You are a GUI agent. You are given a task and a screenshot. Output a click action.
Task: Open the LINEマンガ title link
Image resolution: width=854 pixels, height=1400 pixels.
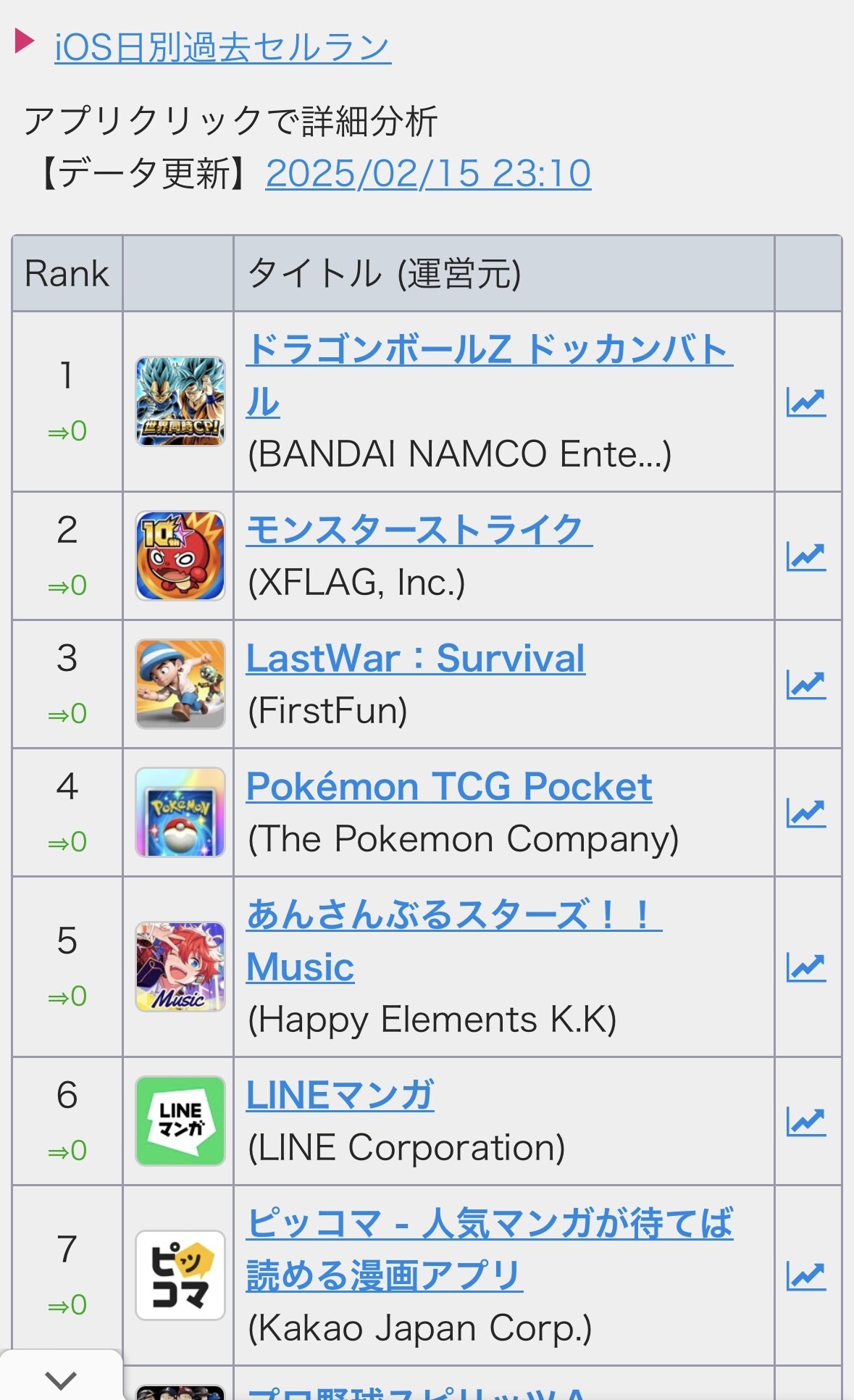[340, 1095]
